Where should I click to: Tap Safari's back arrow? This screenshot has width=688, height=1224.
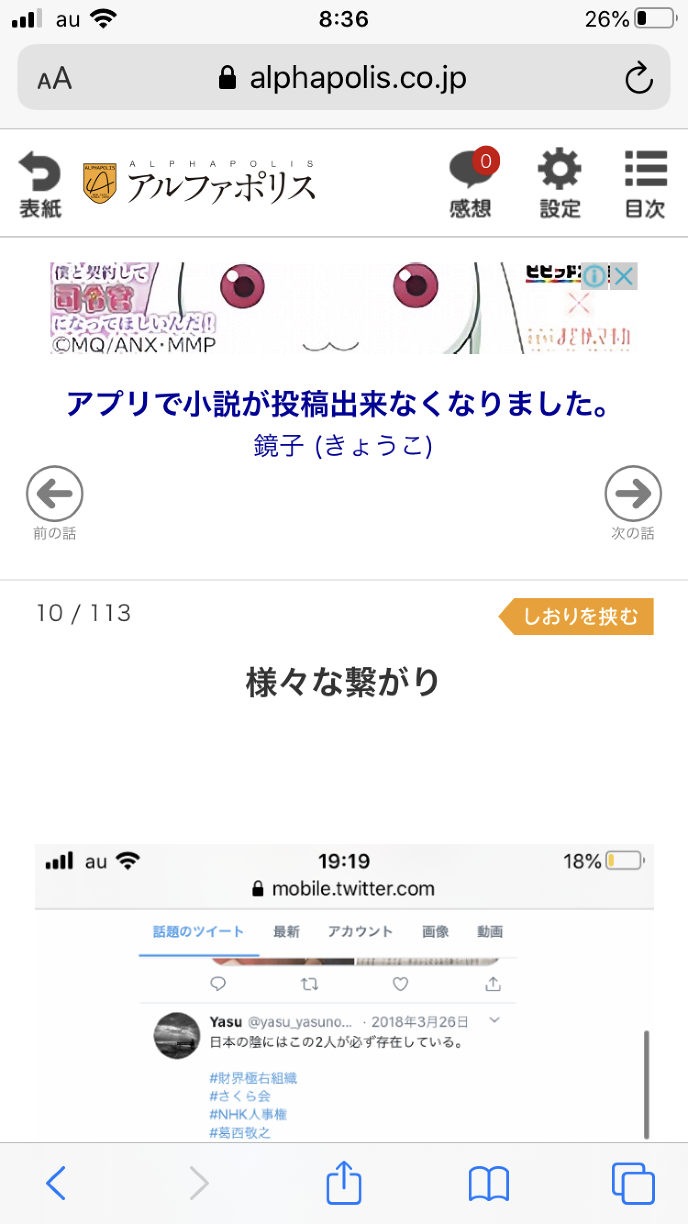[x=56, y=1183]
